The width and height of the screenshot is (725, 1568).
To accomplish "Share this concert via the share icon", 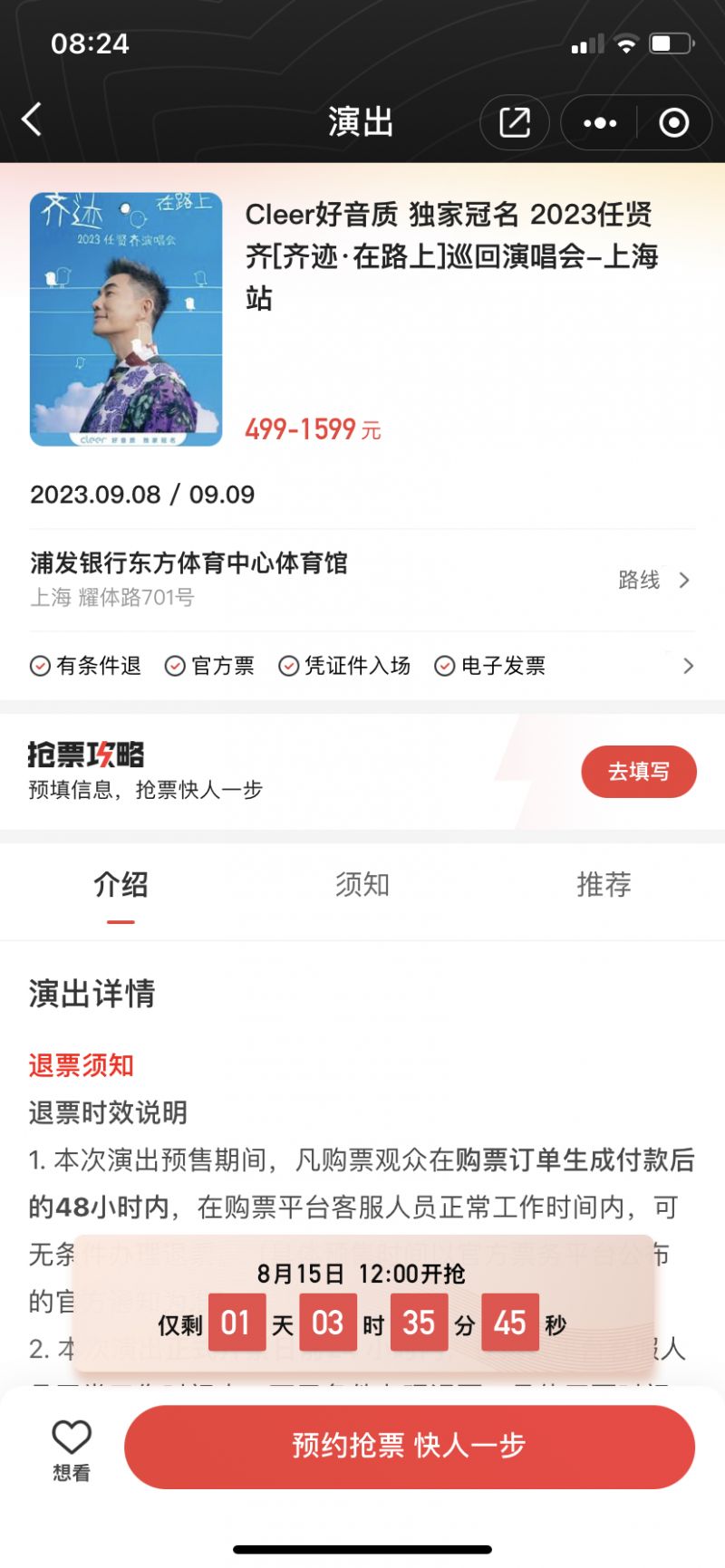I will click(x=515, y=122).
